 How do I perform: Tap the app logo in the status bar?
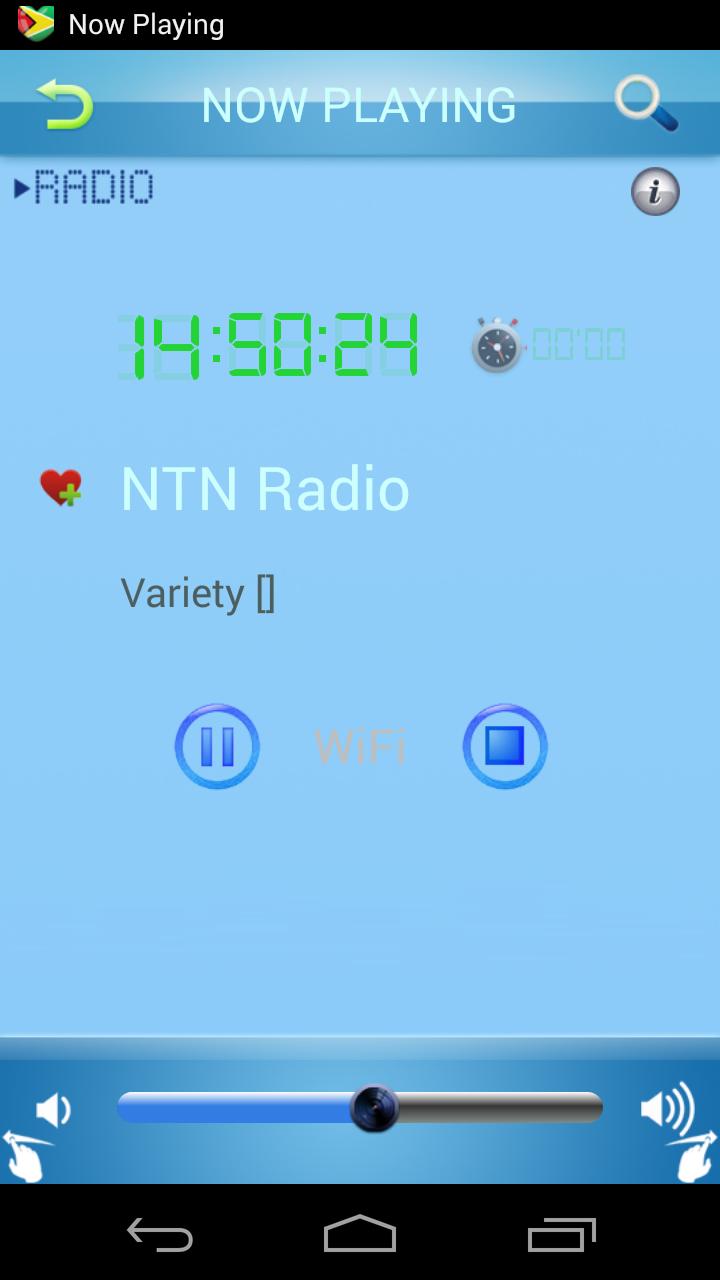coord(33,23)
